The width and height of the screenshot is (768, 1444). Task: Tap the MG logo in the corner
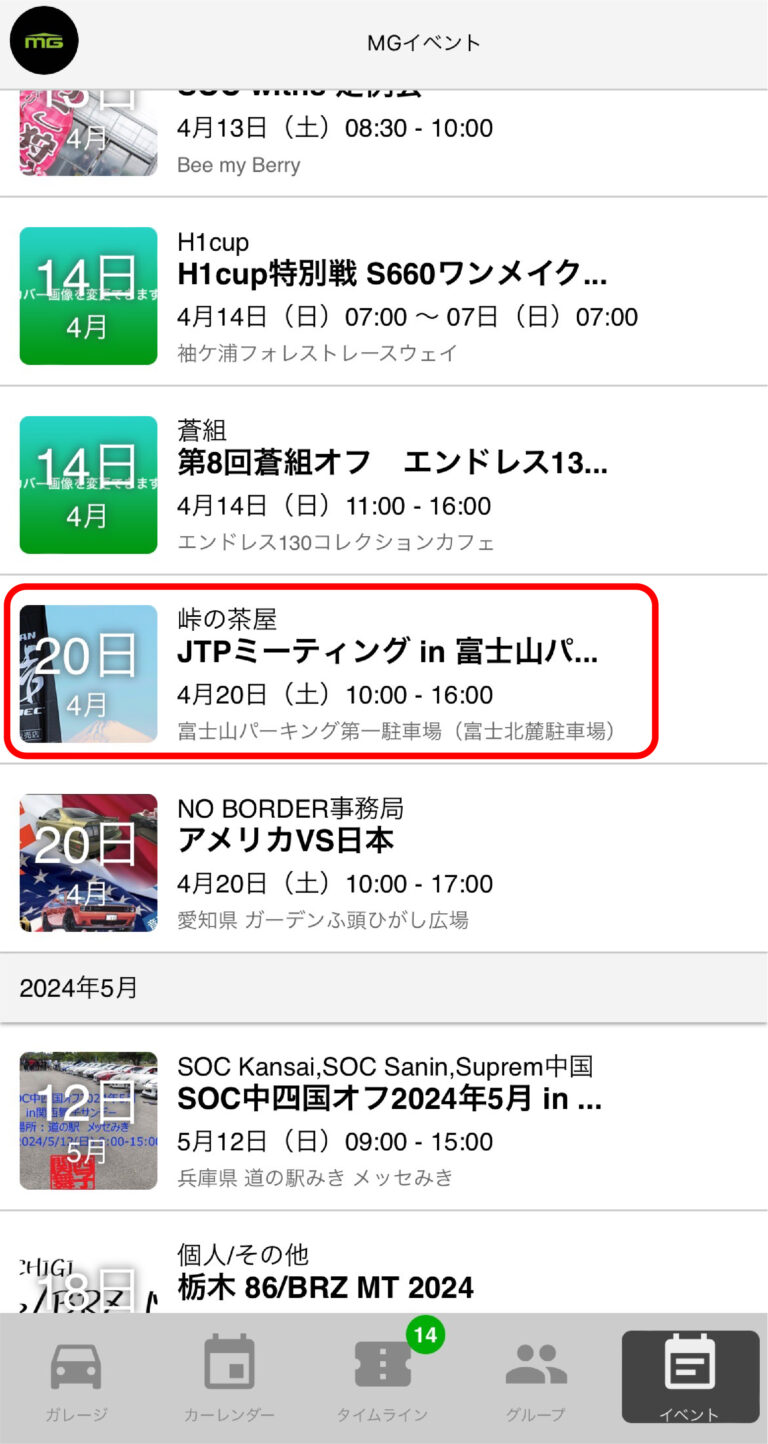(43, 41)
